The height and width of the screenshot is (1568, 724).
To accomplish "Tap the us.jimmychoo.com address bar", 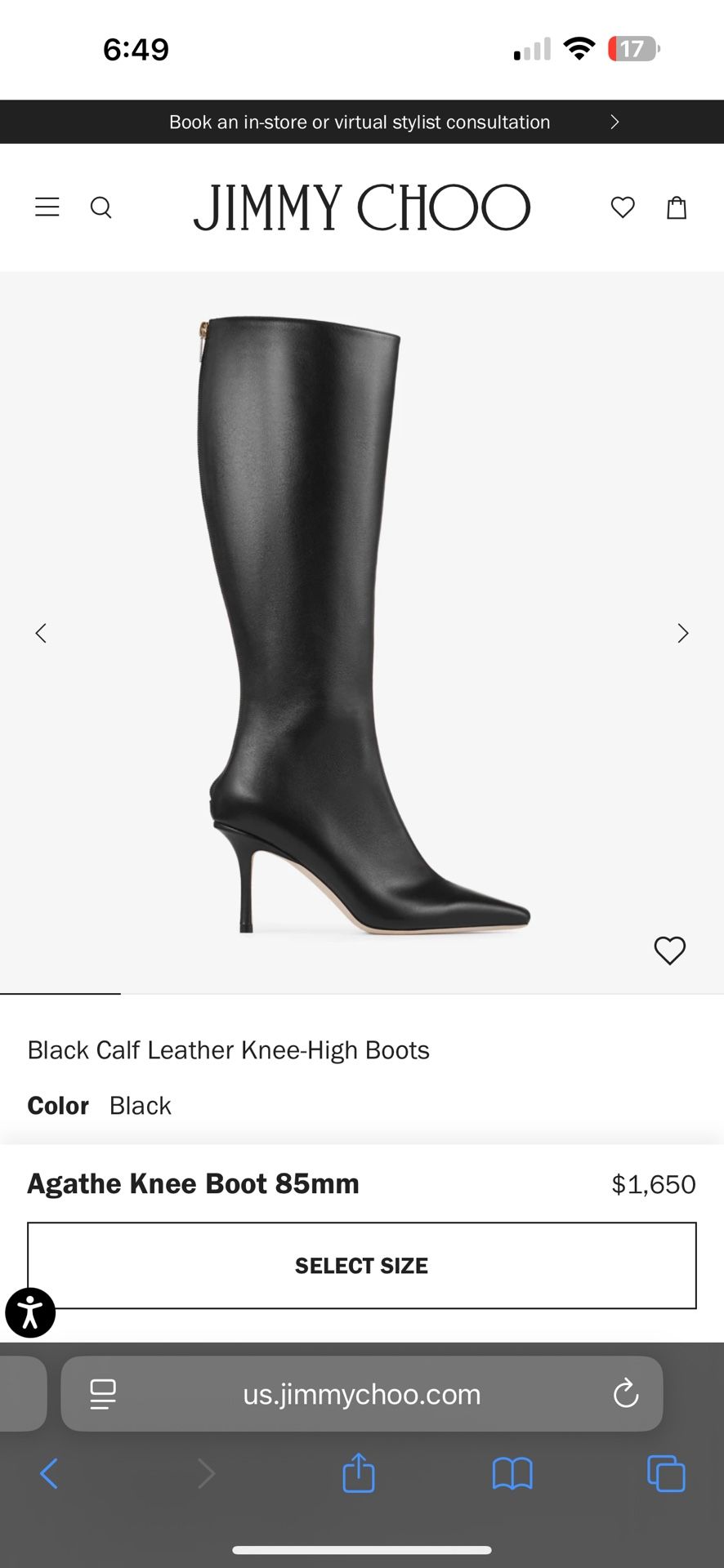I will click(x=361, y=1394).
